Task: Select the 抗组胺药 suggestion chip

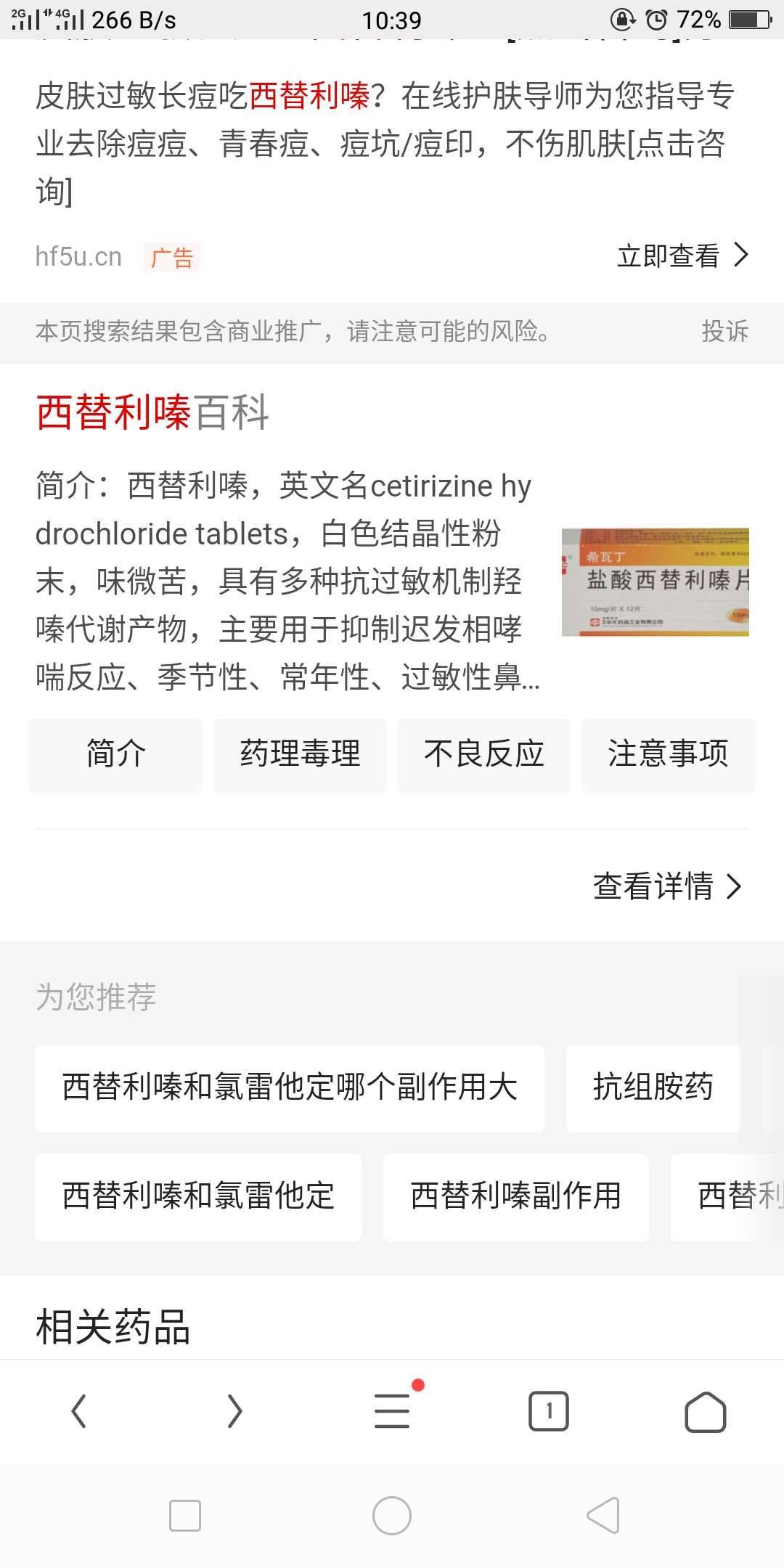Action: [653, 1088]
